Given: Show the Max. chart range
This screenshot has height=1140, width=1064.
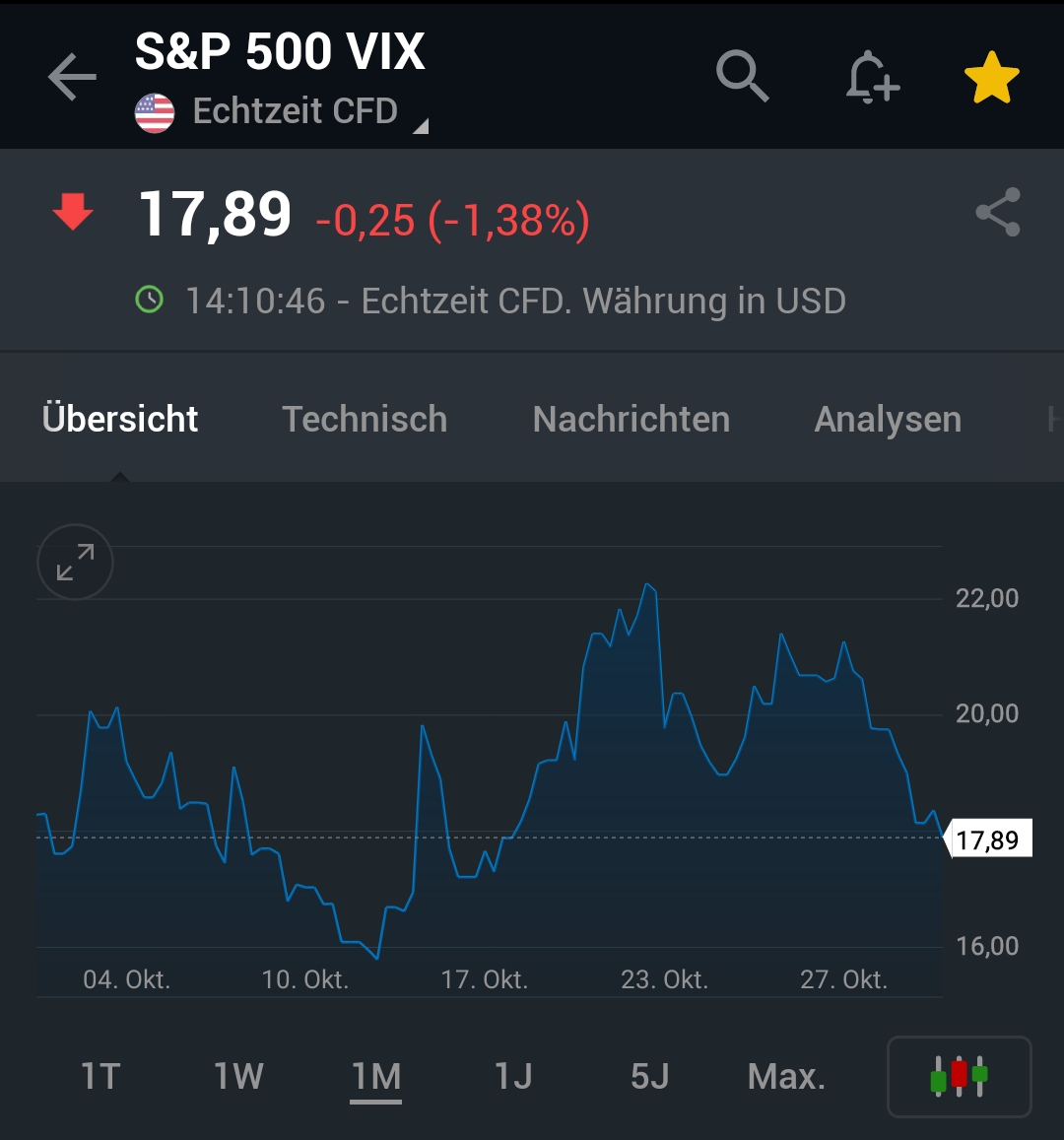Looking at the screenshot, I should 786,1076.
